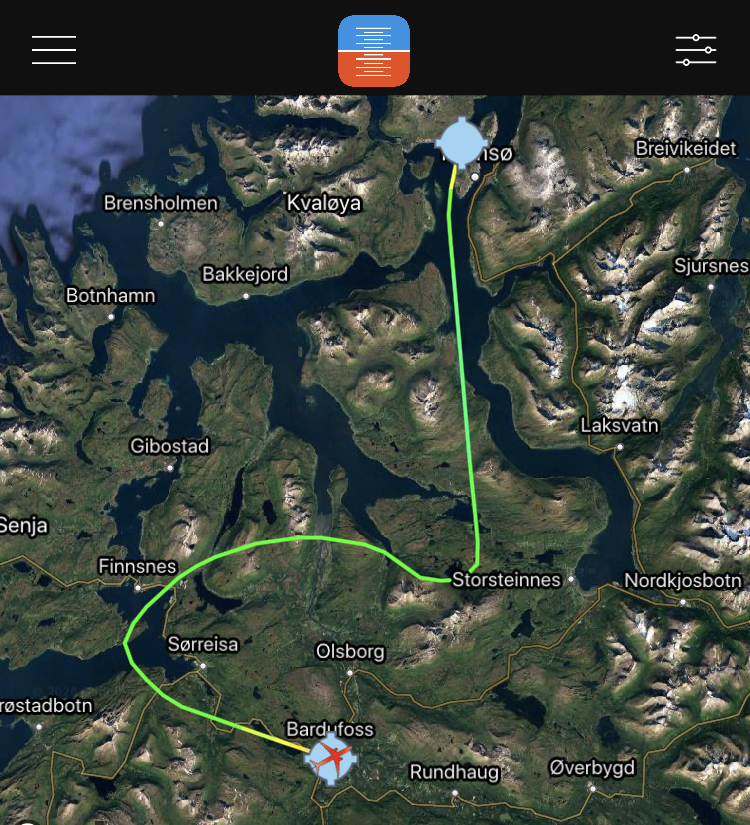Select the aircraft marker at Bardufoss
750x825 pixels.
(330, 759)
